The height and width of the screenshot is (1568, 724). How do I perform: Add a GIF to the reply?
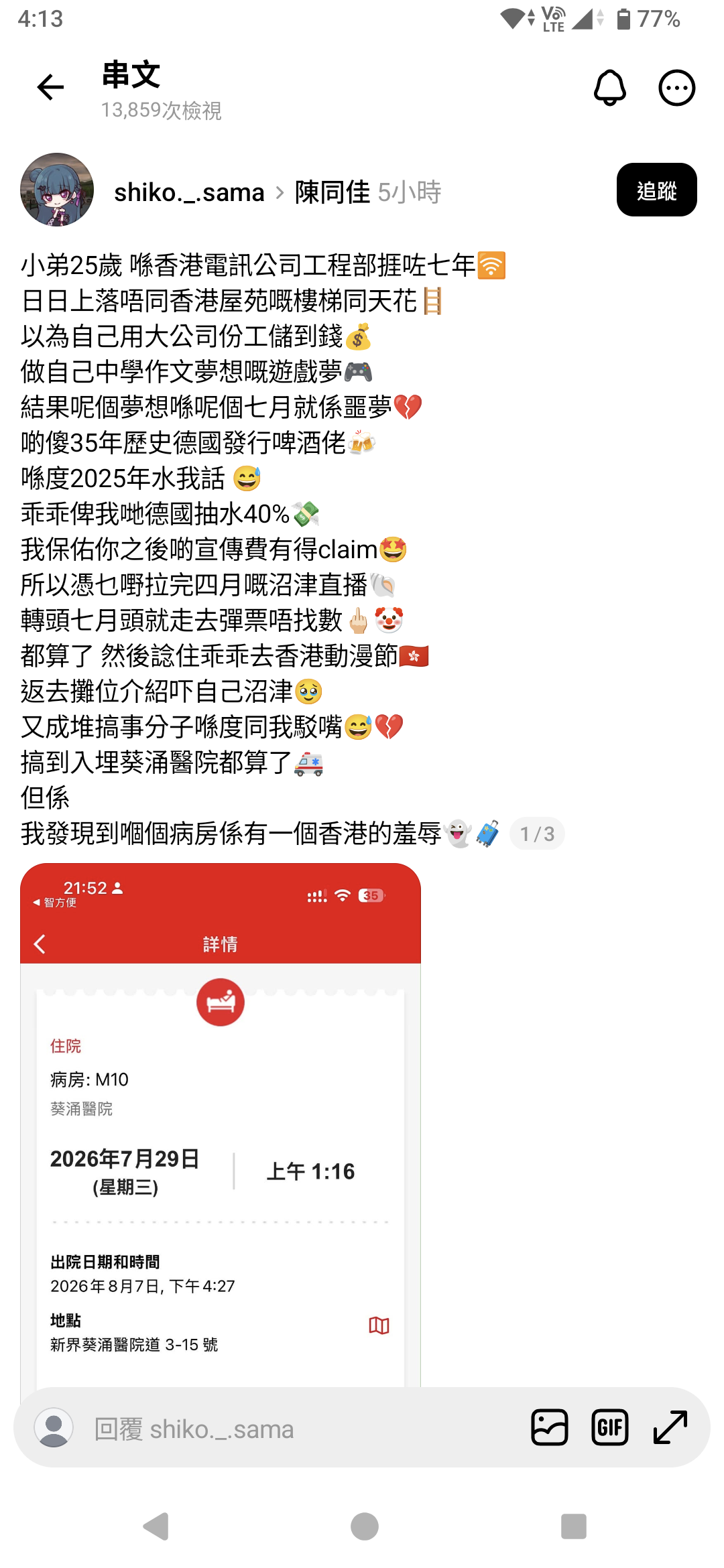609,1427
